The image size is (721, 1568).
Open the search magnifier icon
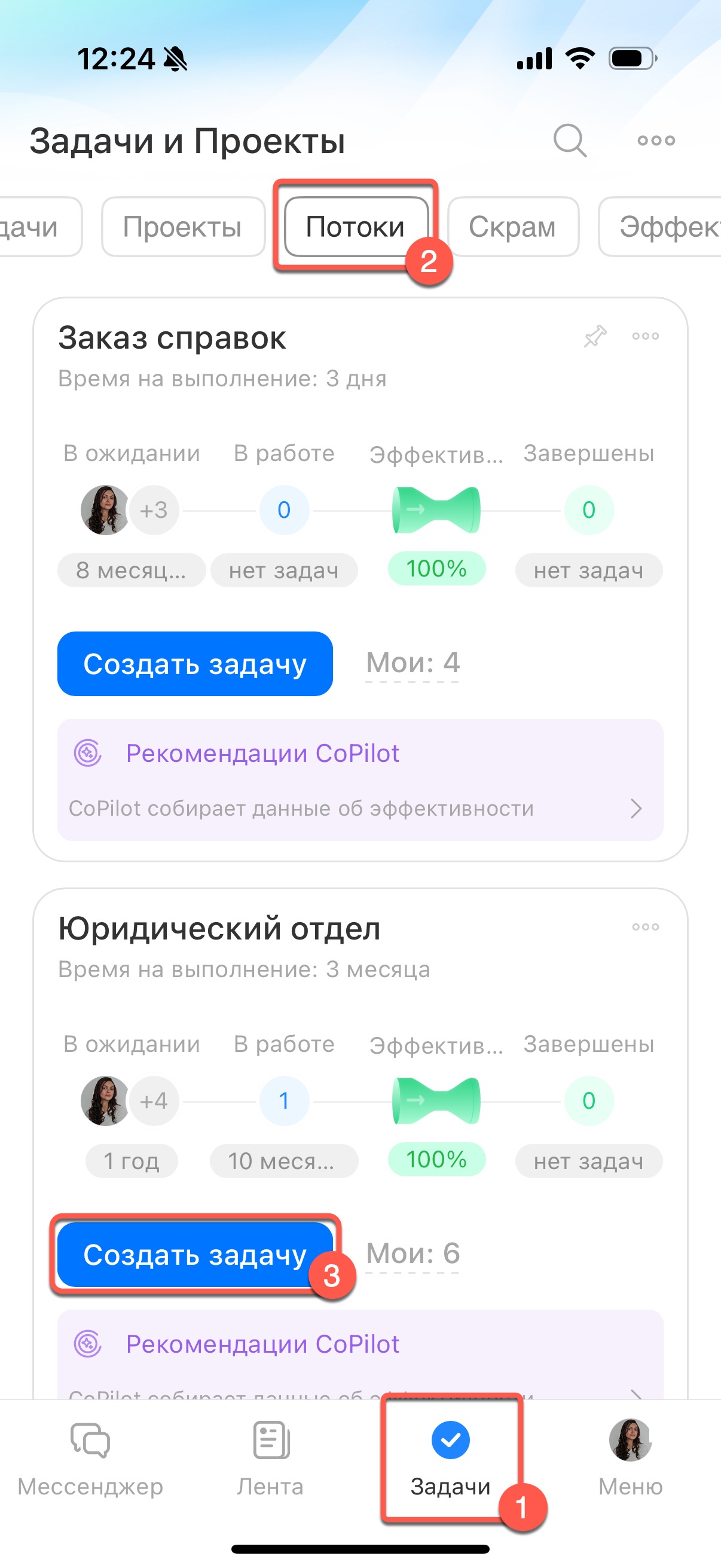click(x=570, y=141)
